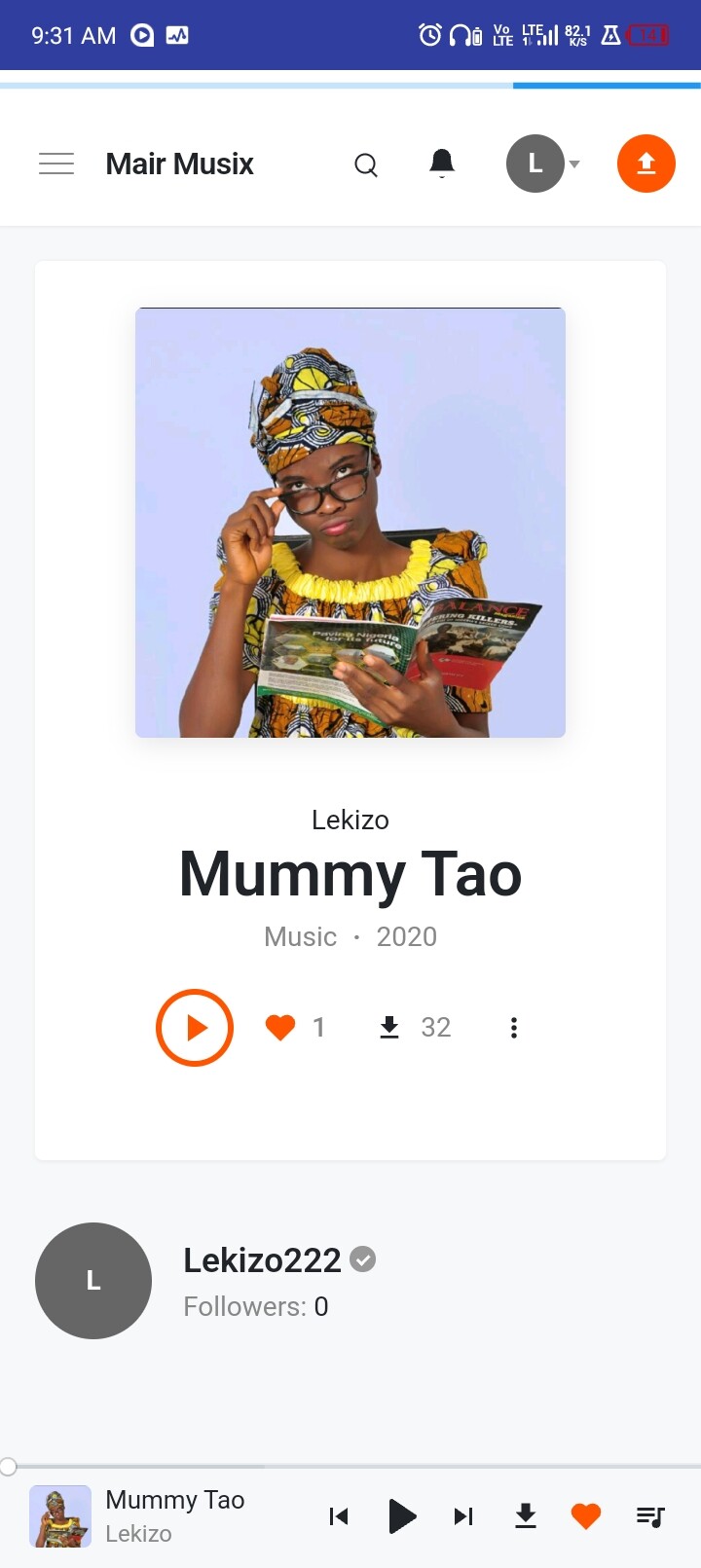Image resolution: width=701 pixels, height=1568 pixels.
Task: Open the three-dot options for Mummy Tao
Action: point(514,1028)
